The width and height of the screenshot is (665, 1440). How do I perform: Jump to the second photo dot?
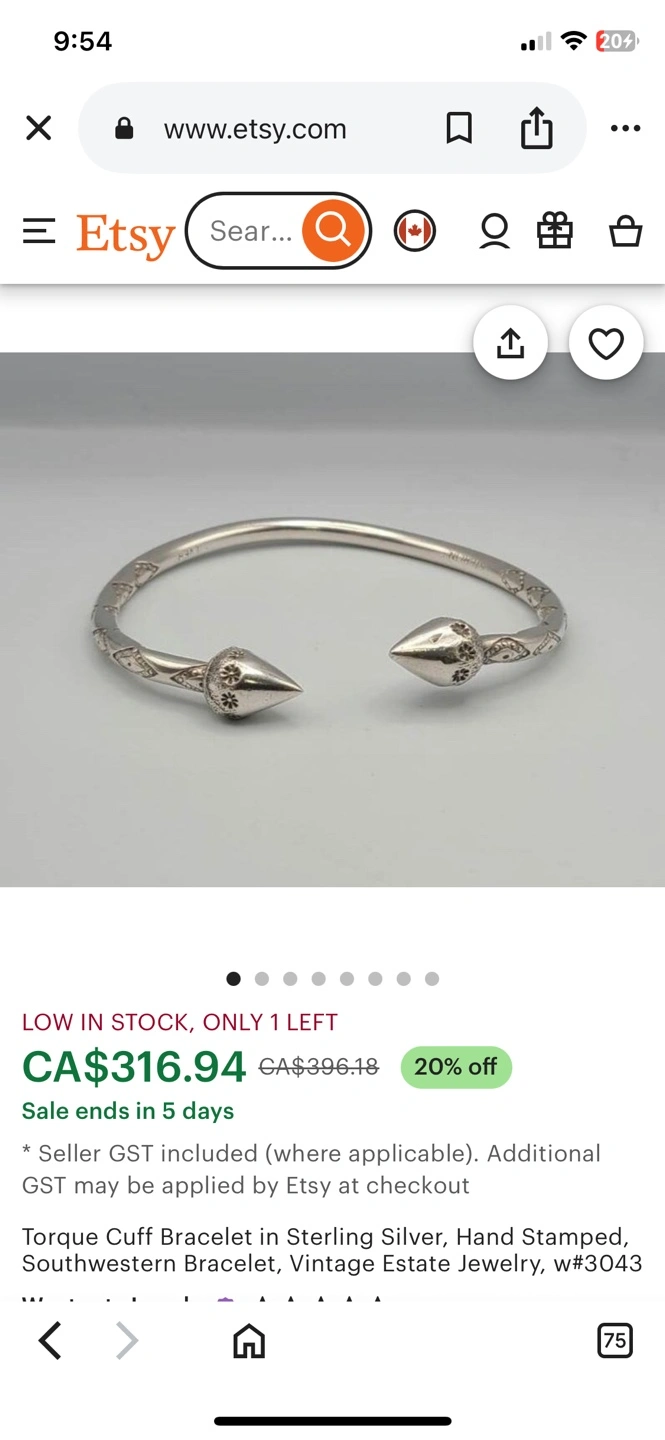pos(262,979)
